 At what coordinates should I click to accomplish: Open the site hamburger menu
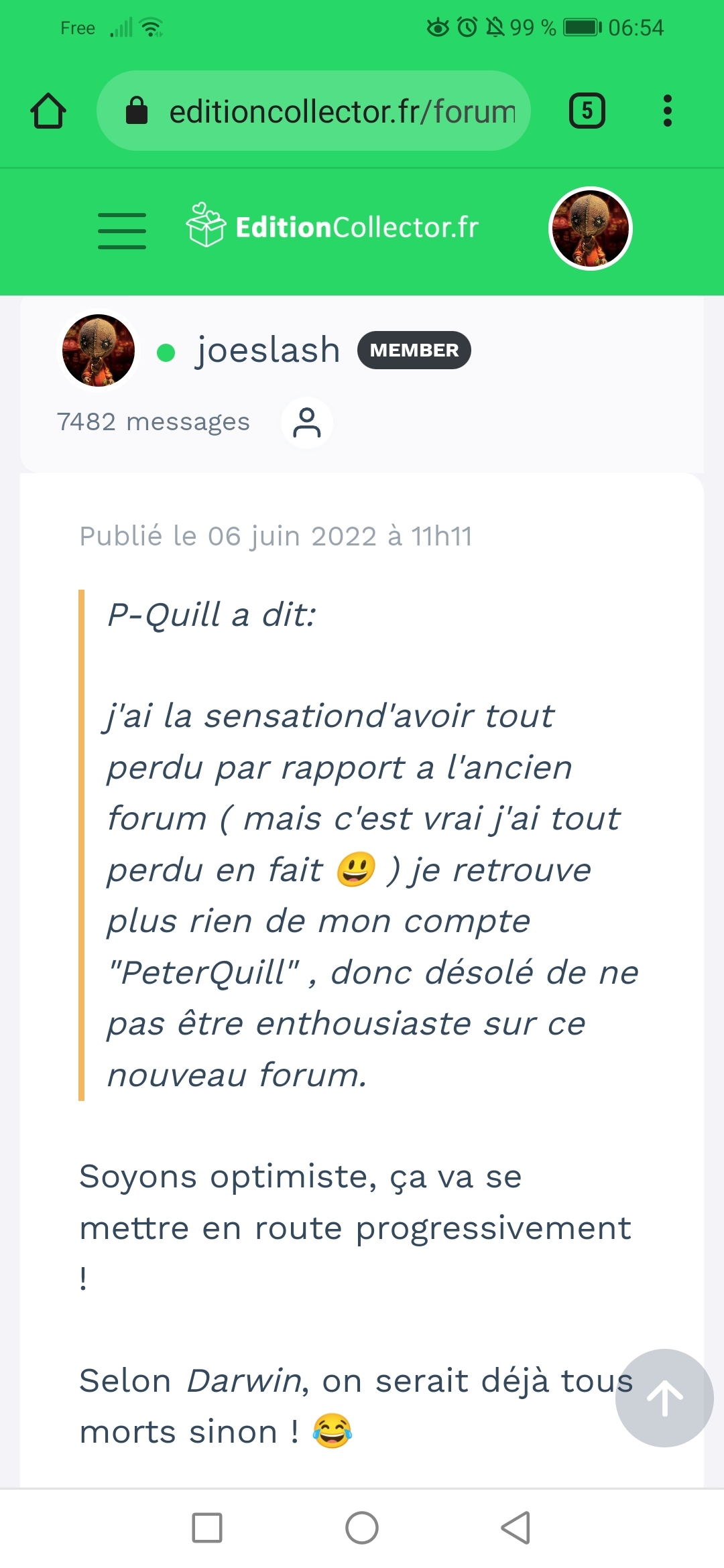click(x=122, y=231)
